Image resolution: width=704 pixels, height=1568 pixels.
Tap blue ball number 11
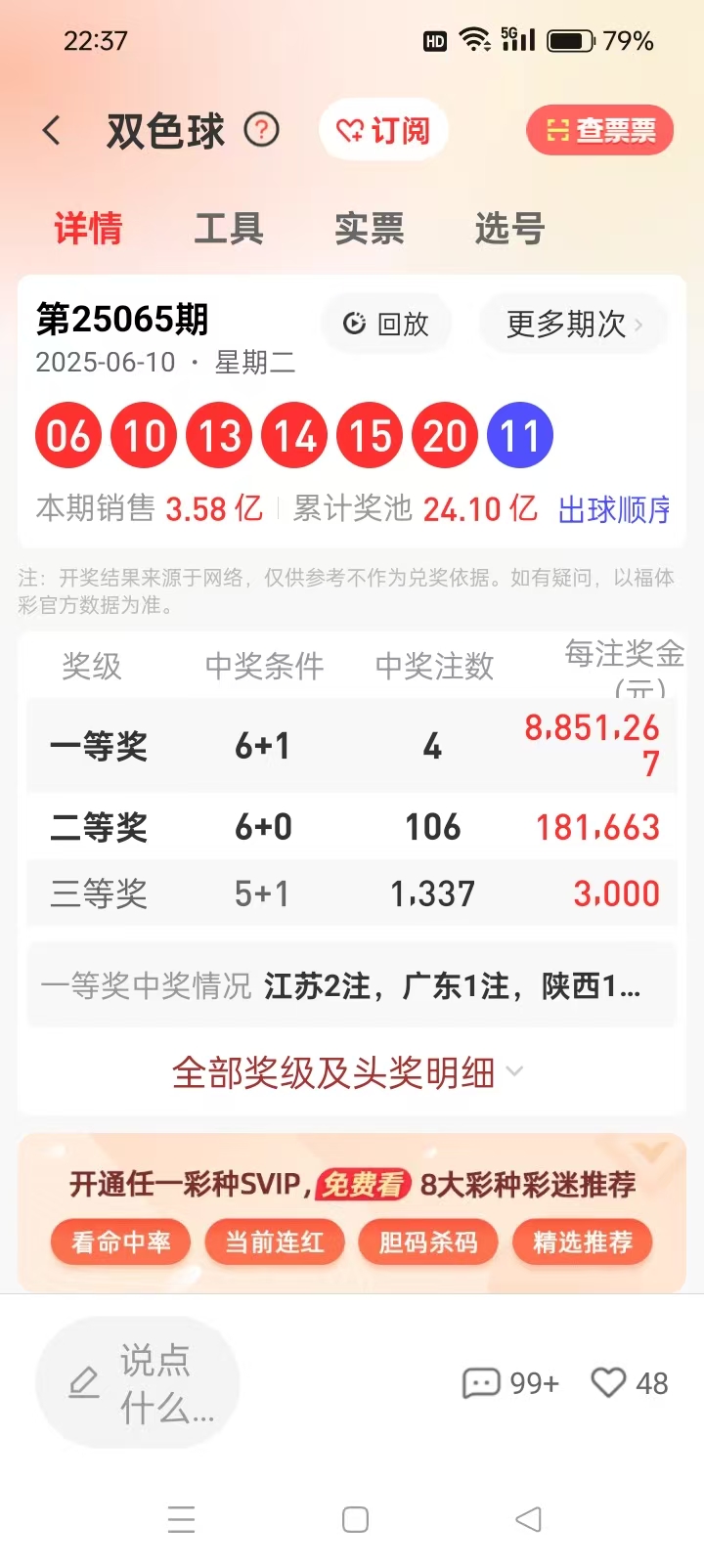520,434
